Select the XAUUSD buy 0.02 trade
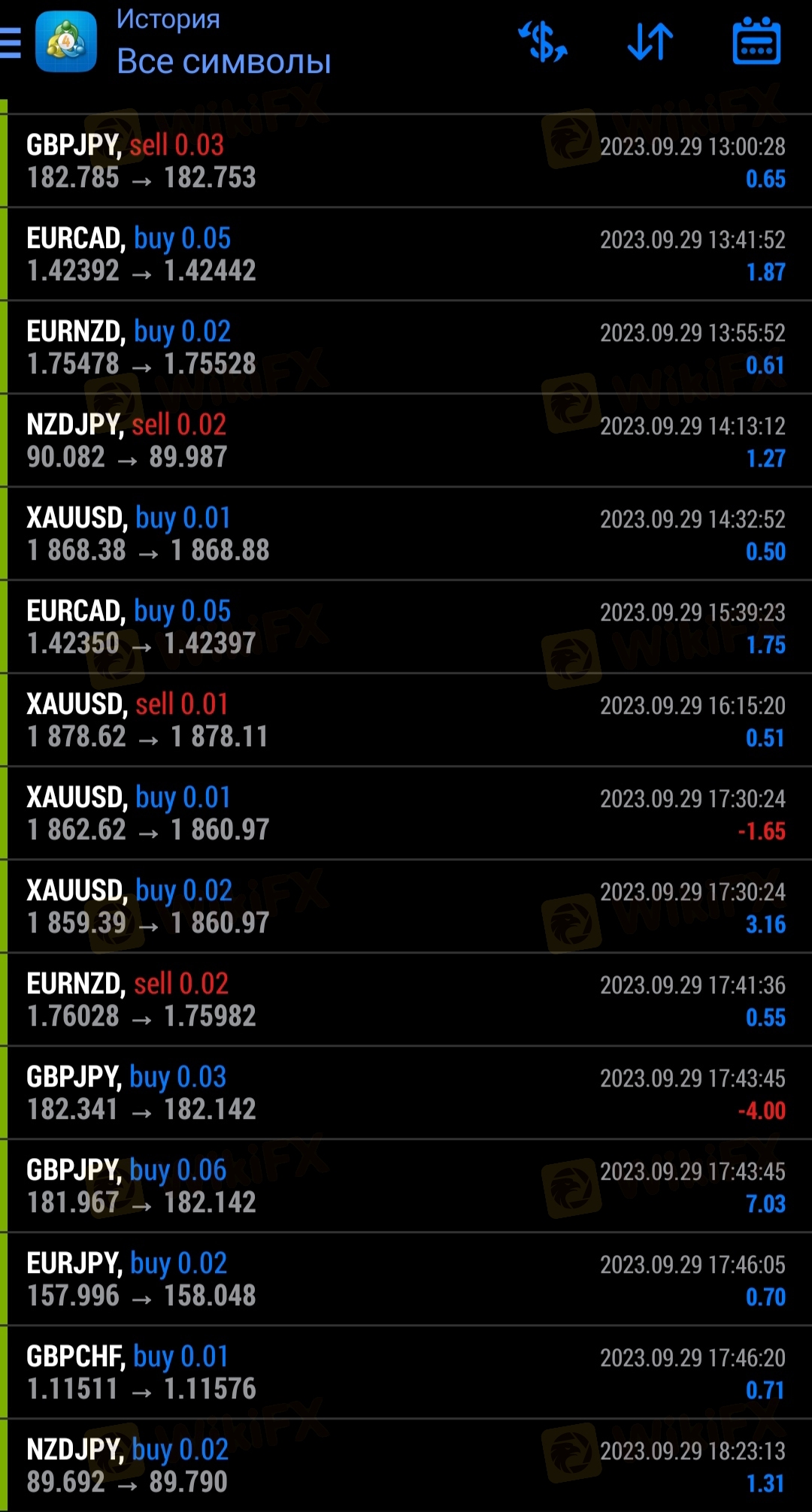812x1512 pixels. (x=406, y=906)
